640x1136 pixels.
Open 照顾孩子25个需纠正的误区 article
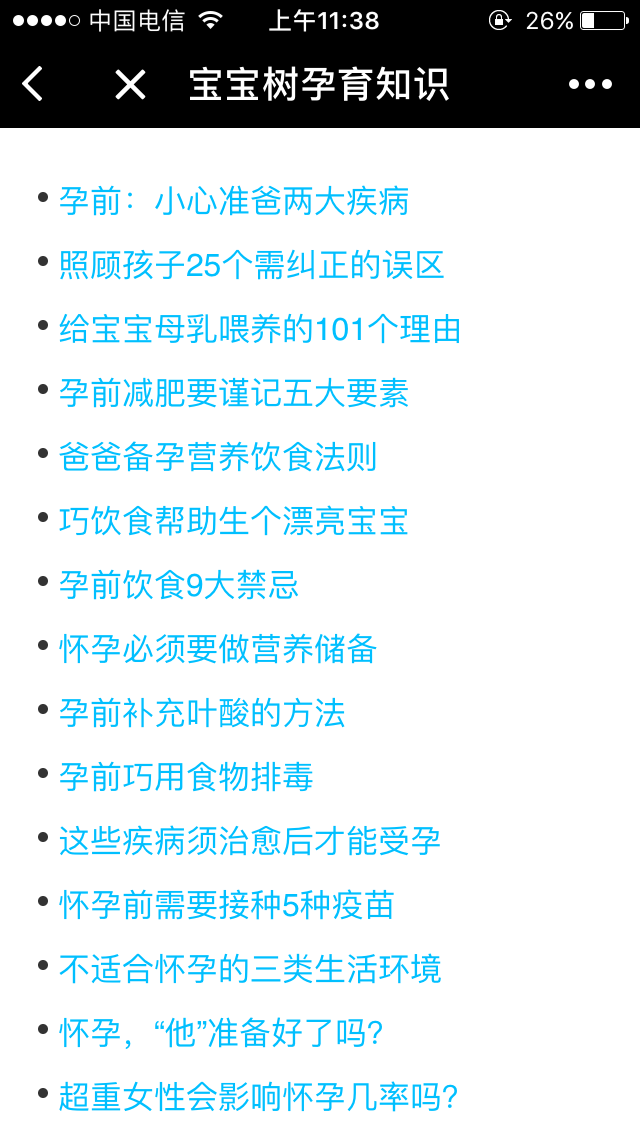[x=251, y=266]
